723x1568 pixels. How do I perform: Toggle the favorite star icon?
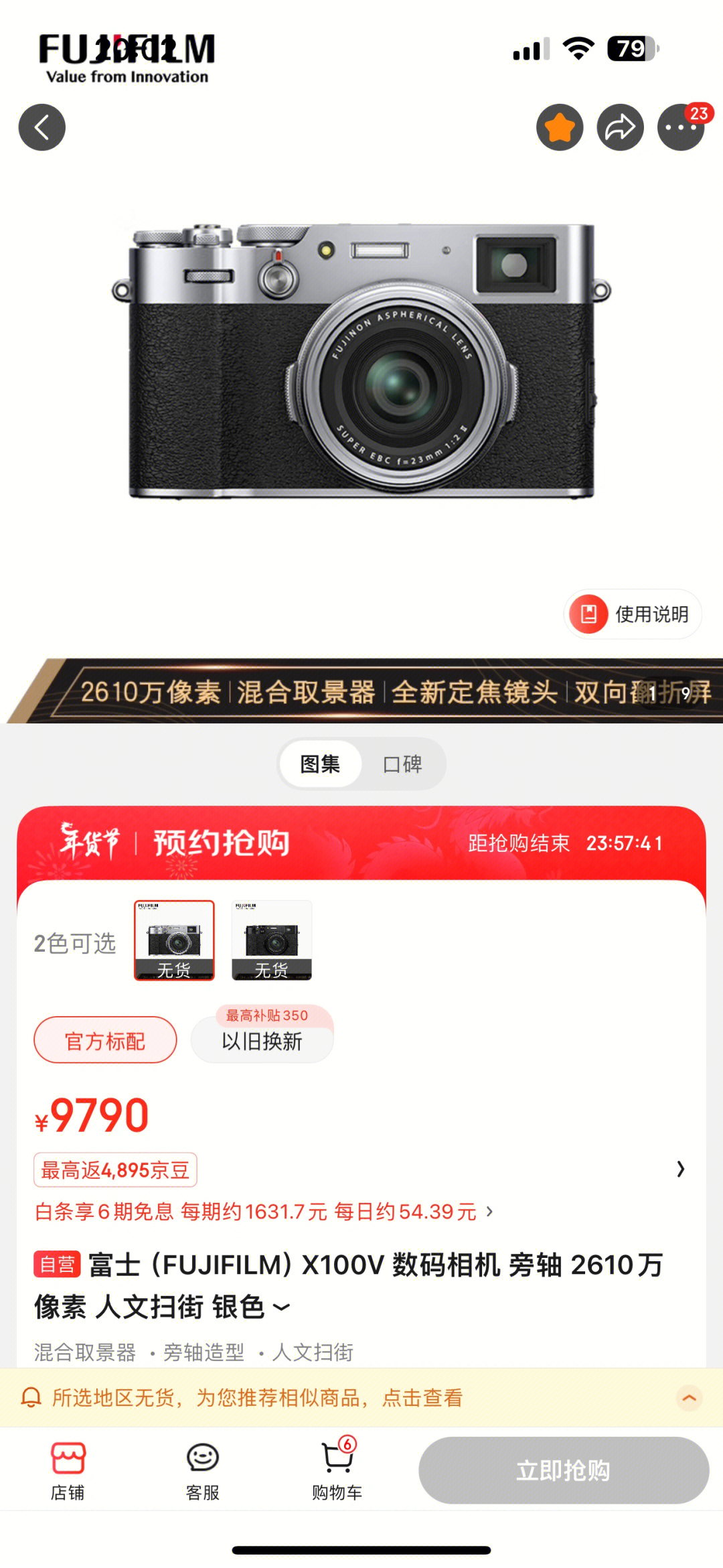click(x=560, y=127)
